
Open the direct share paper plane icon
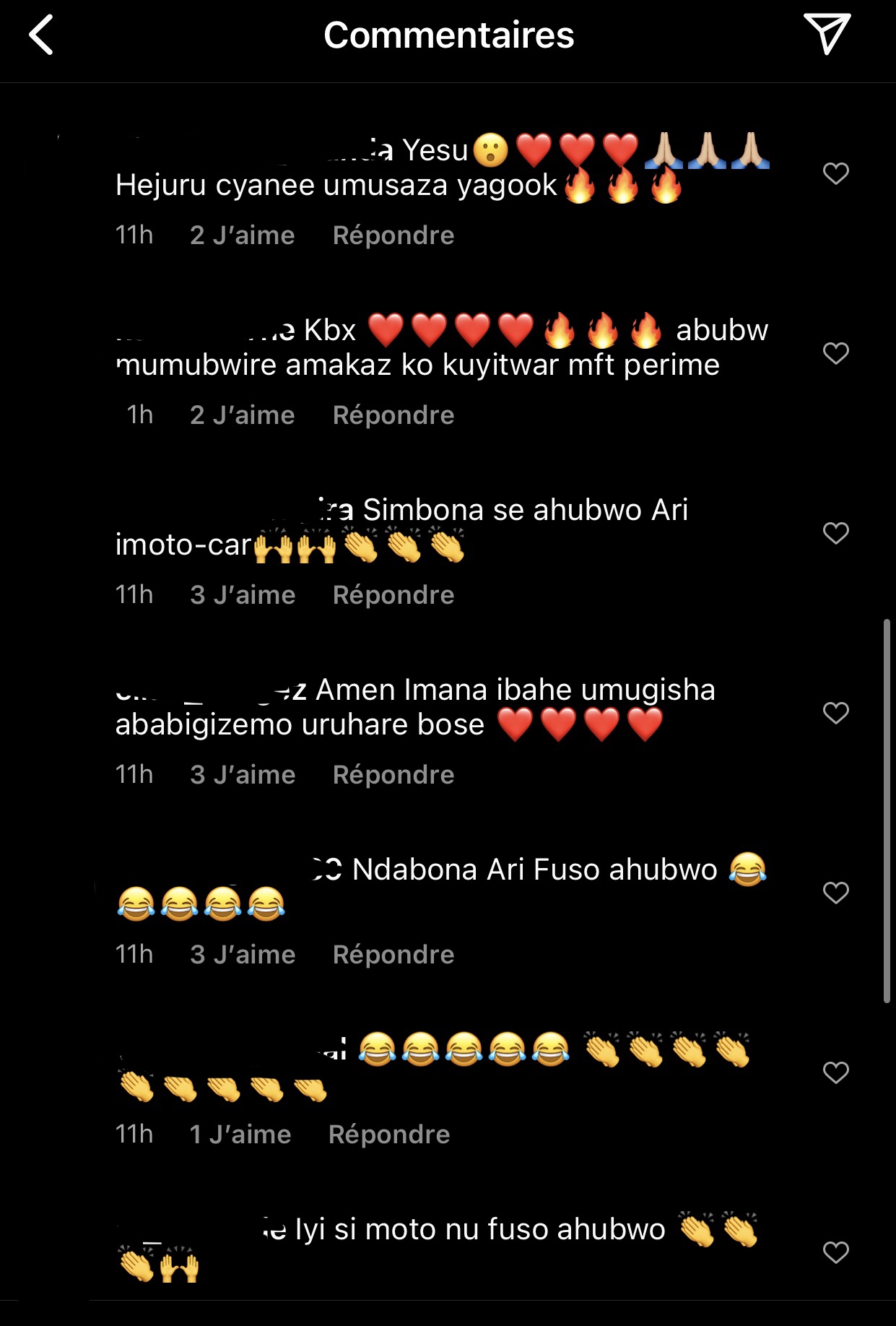[x=827, y=33]
